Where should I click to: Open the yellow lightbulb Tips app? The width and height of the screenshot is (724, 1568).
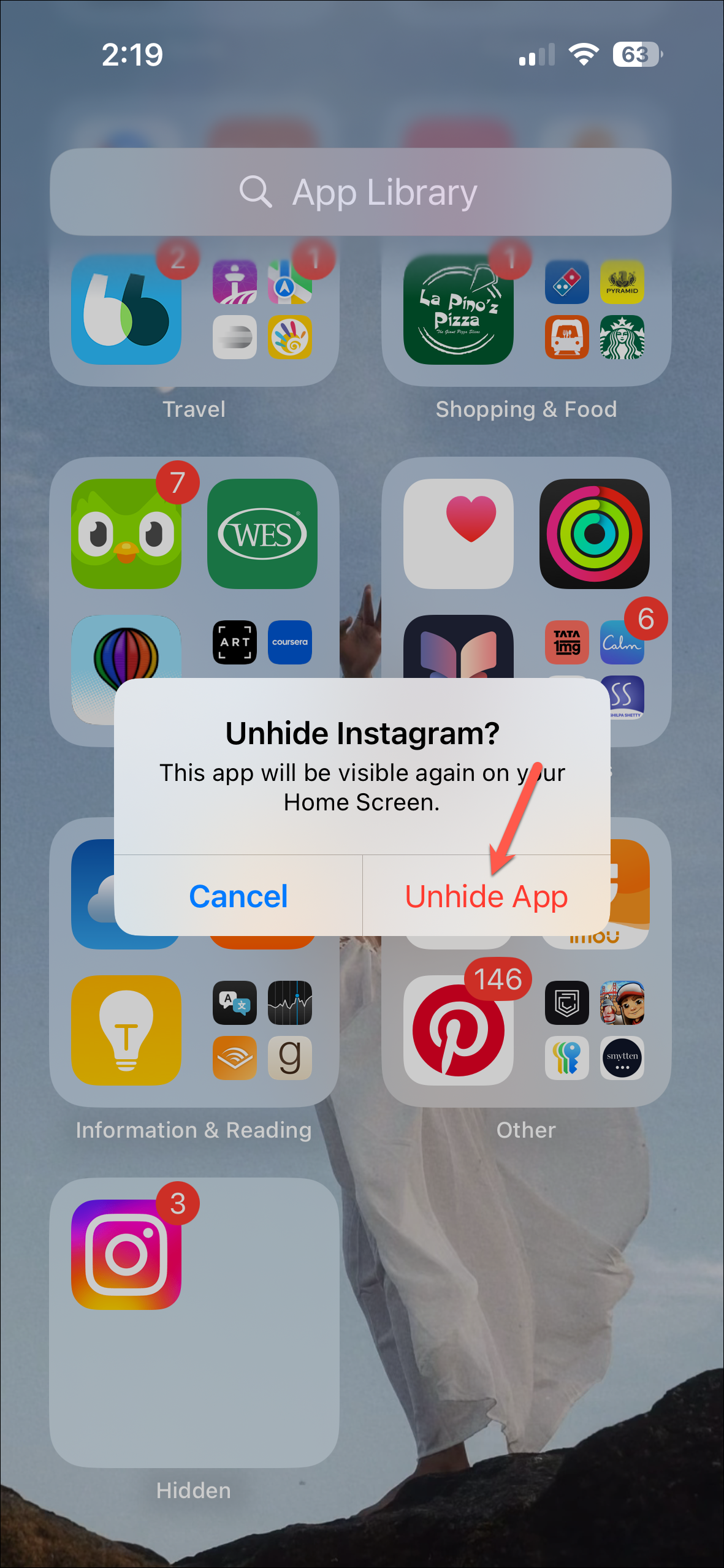click(x=126, y=1030)
